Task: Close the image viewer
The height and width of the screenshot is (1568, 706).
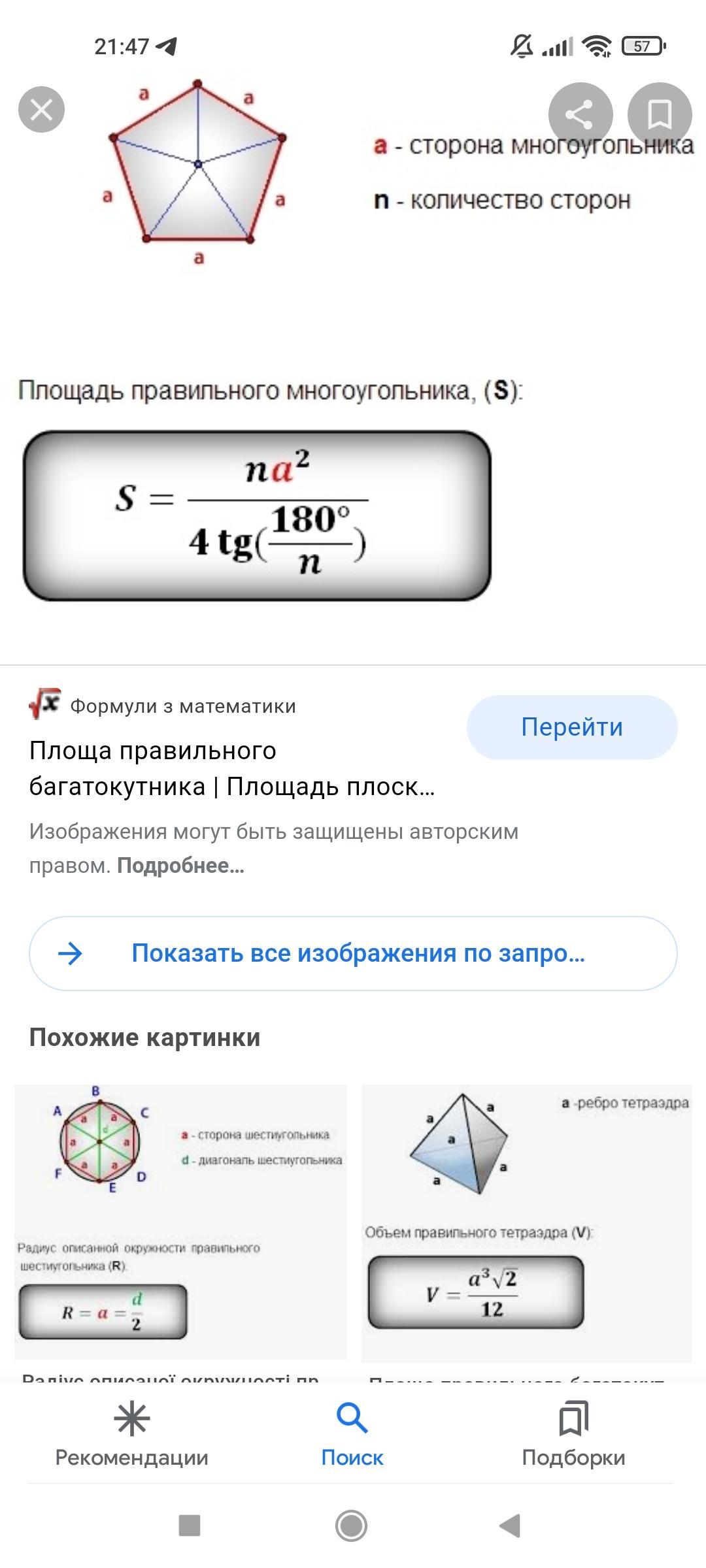Action: click(x=41, y=109)
